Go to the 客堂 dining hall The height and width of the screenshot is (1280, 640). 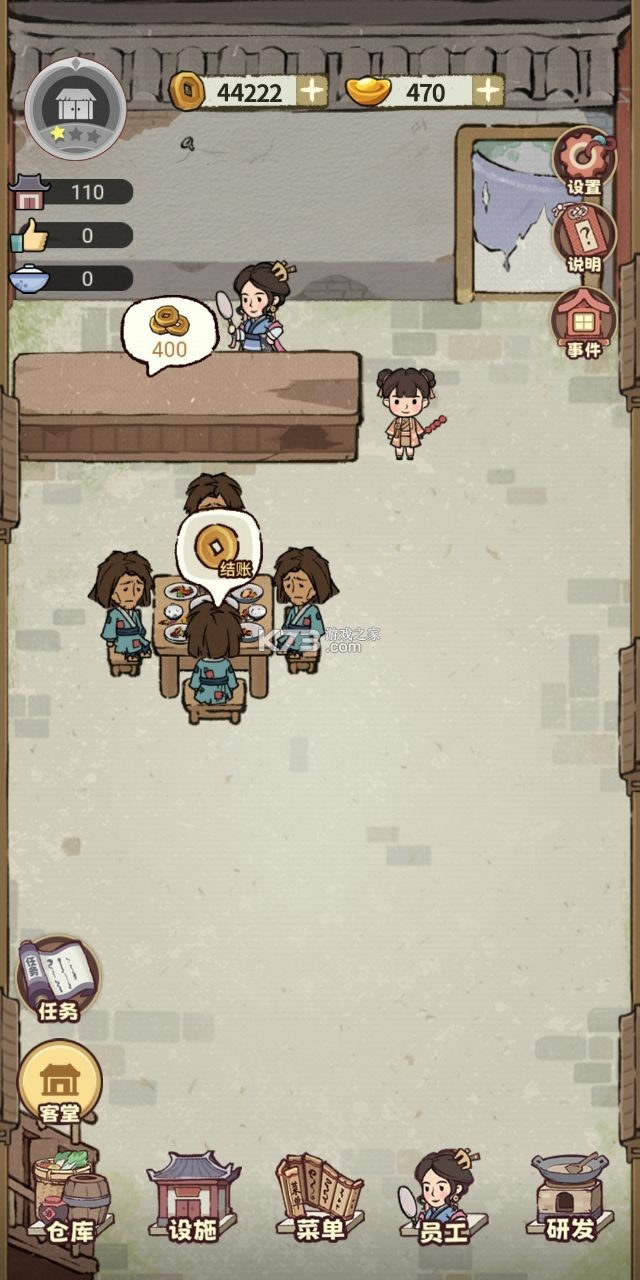(x=60, y=1082)
